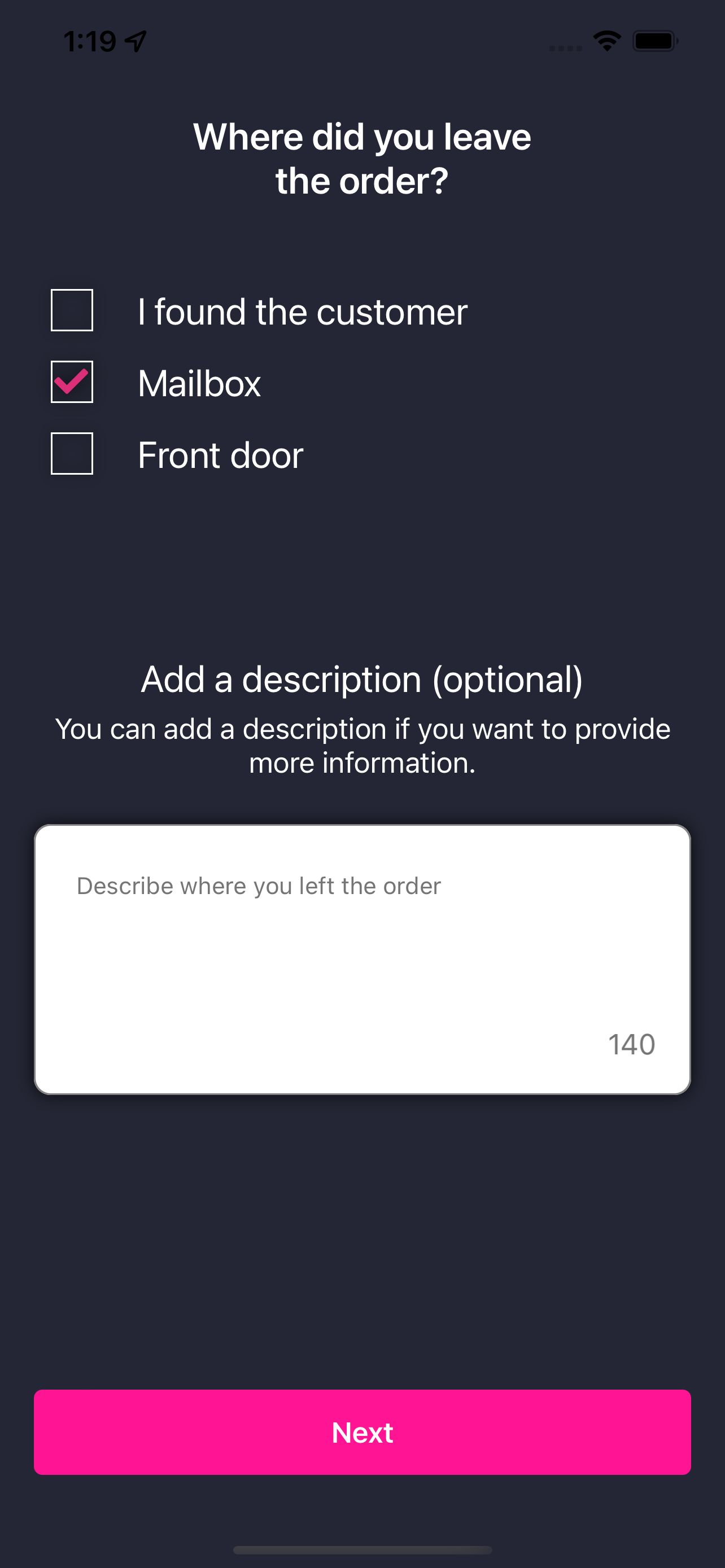Tap the pink checkmark inside Mailbox box

click(x=71, y=382)
